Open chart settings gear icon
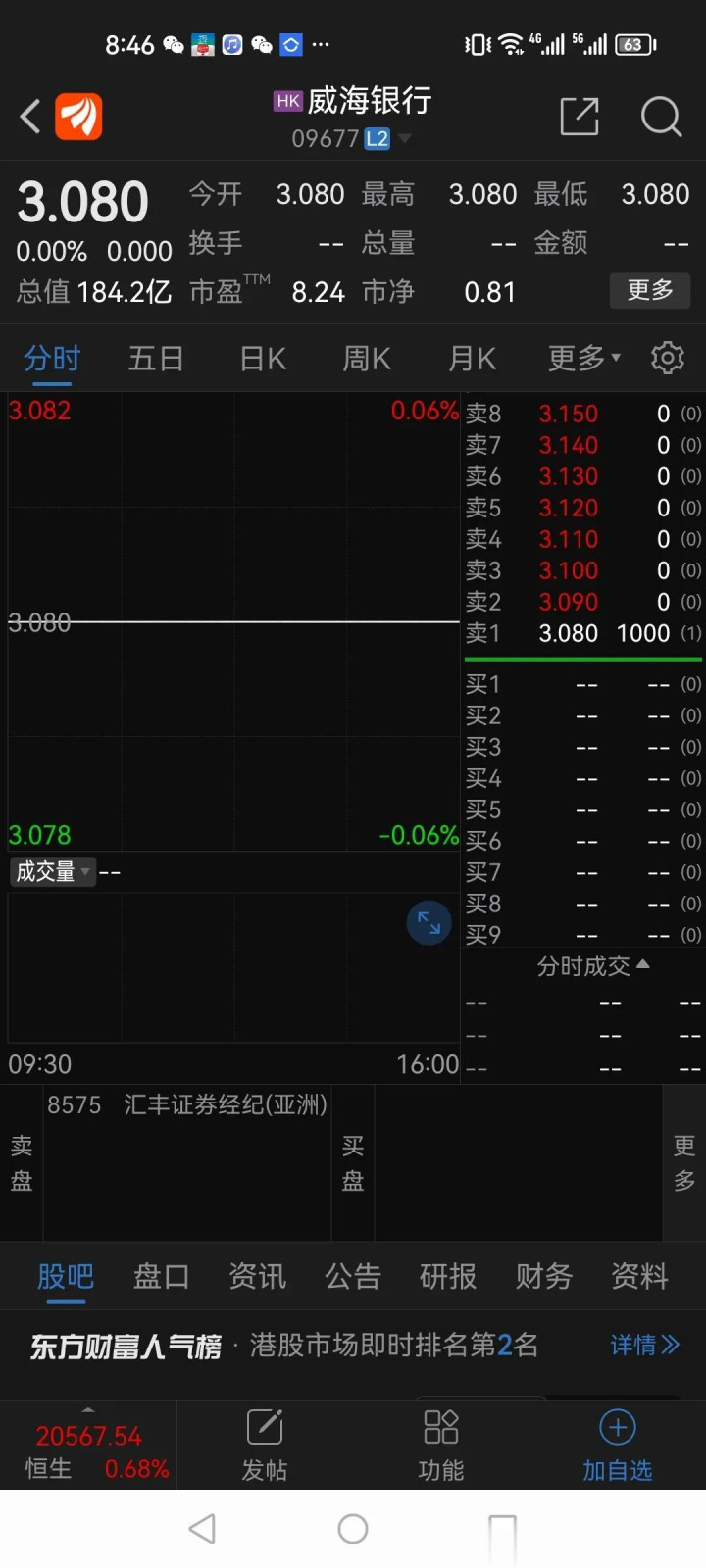The image size is (706, 1568). (x=668, y=358)
